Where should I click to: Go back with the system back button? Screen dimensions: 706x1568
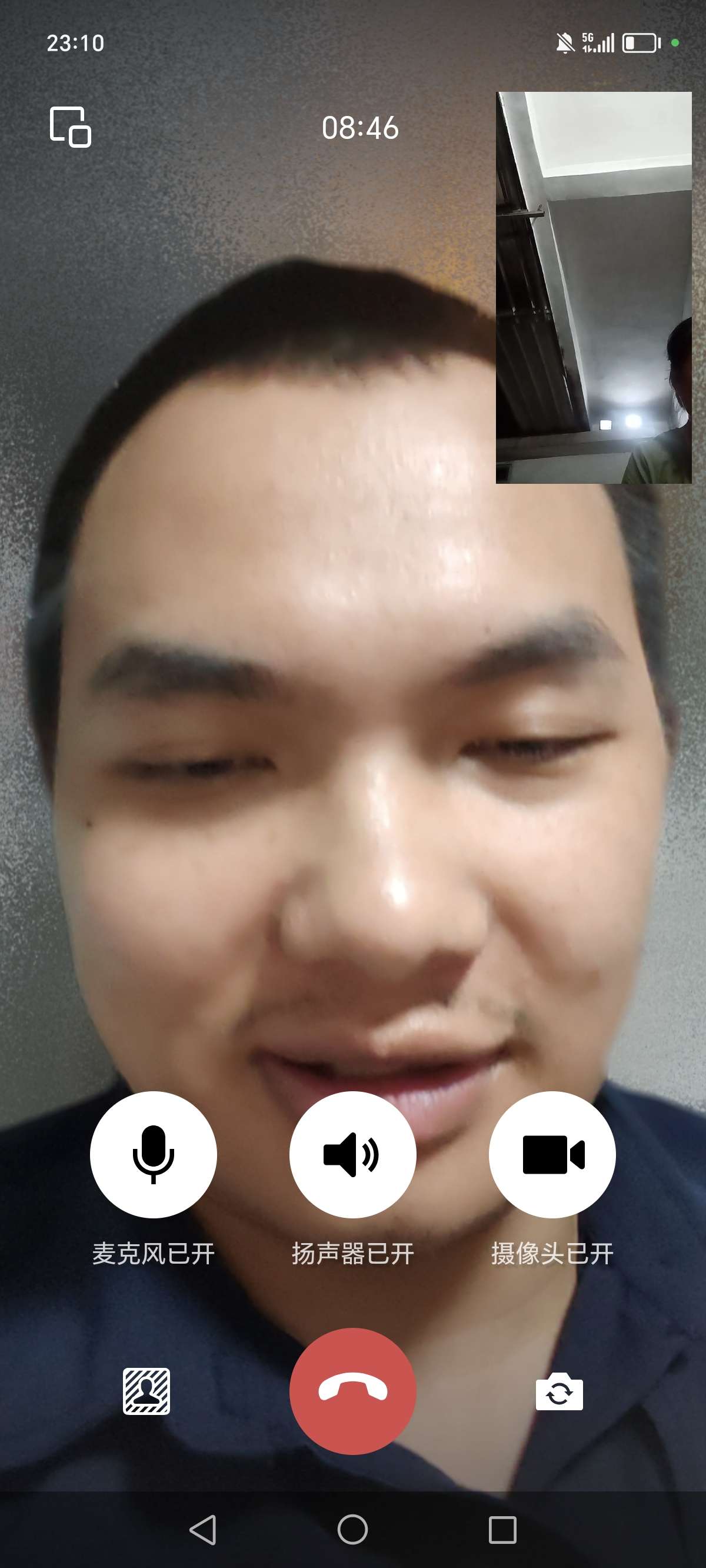click(x=202, y=1530)
